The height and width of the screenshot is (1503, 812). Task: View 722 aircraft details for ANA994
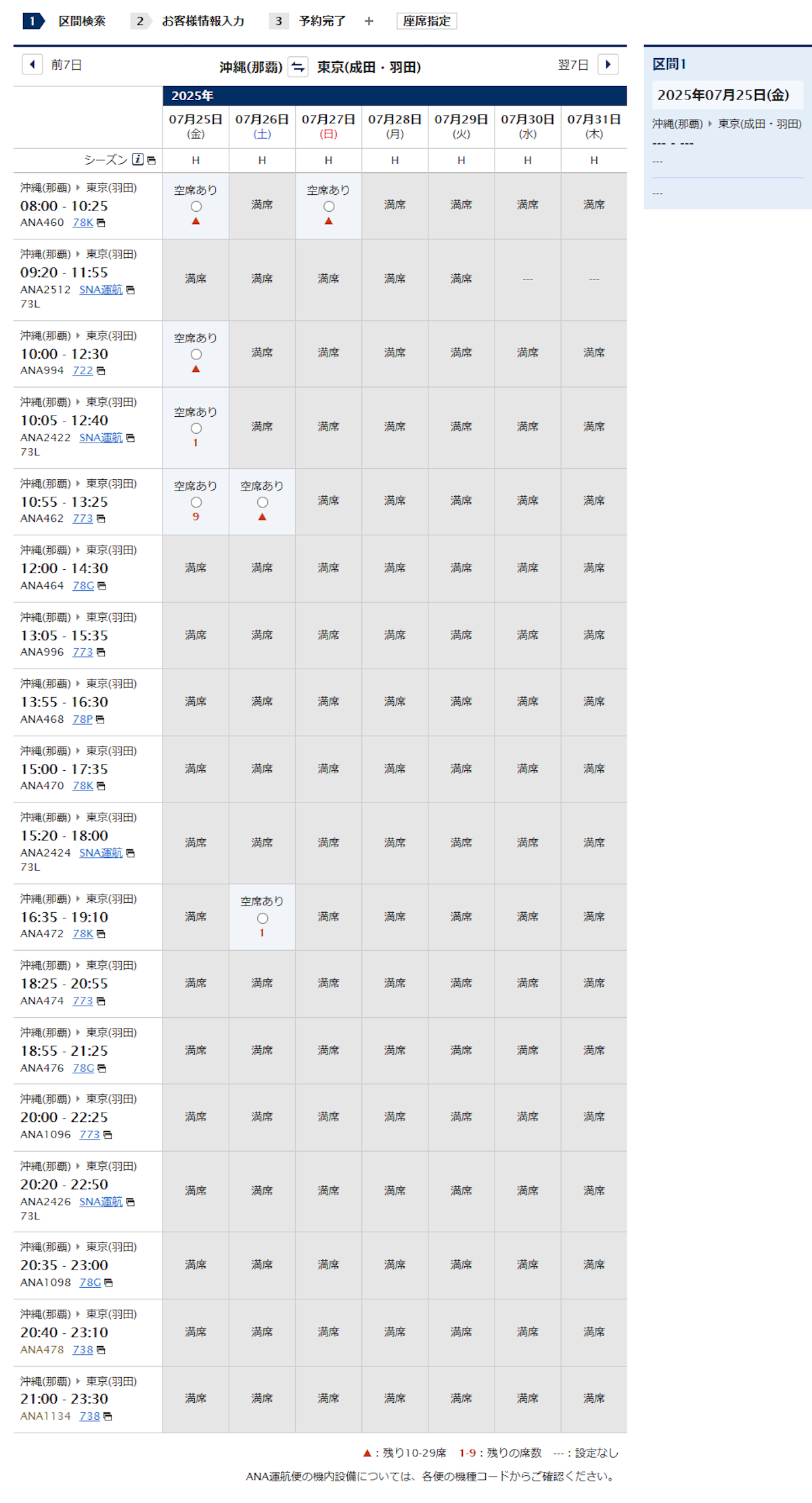pos(83,371)
